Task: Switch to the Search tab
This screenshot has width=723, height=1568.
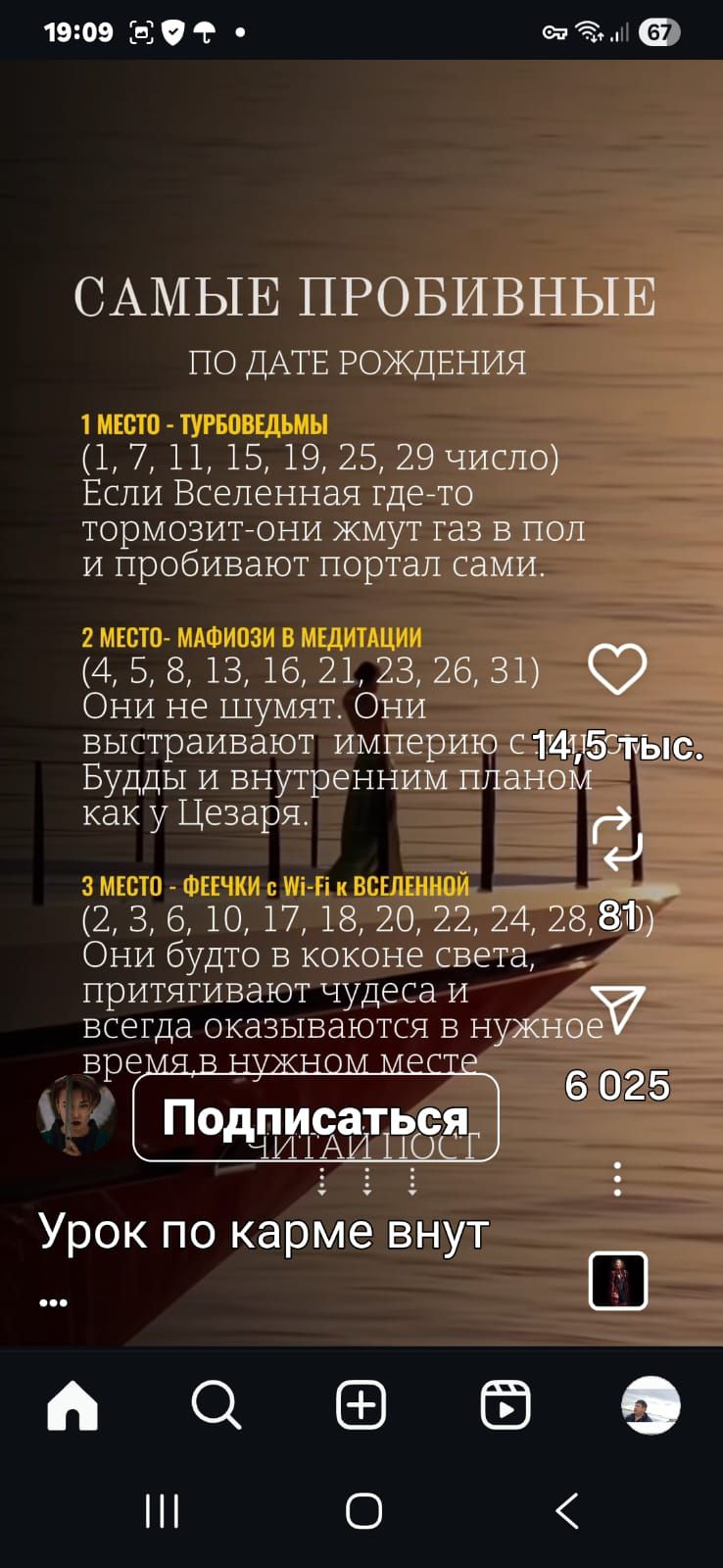Action: click(x=217, y=1406)
